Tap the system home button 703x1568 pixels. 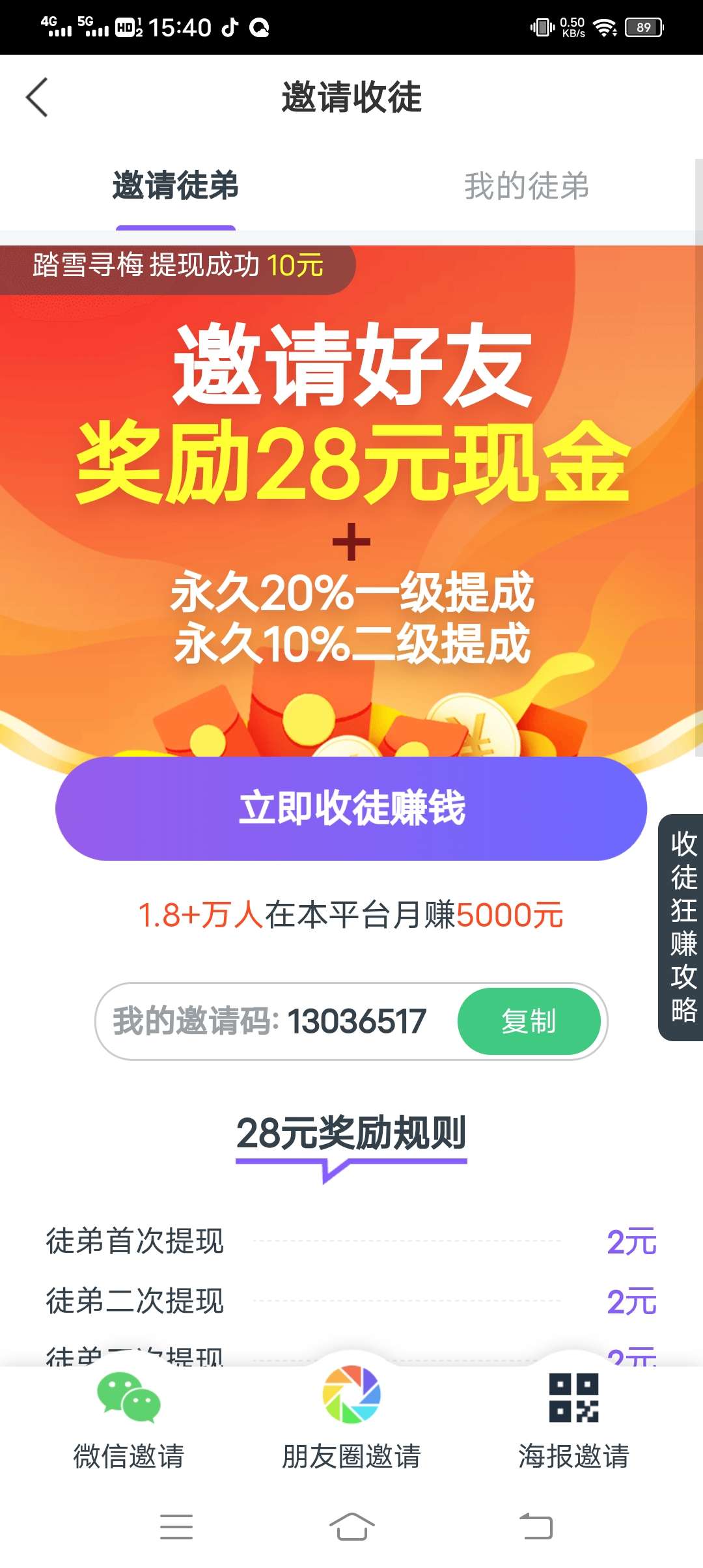coord(351,1527)
